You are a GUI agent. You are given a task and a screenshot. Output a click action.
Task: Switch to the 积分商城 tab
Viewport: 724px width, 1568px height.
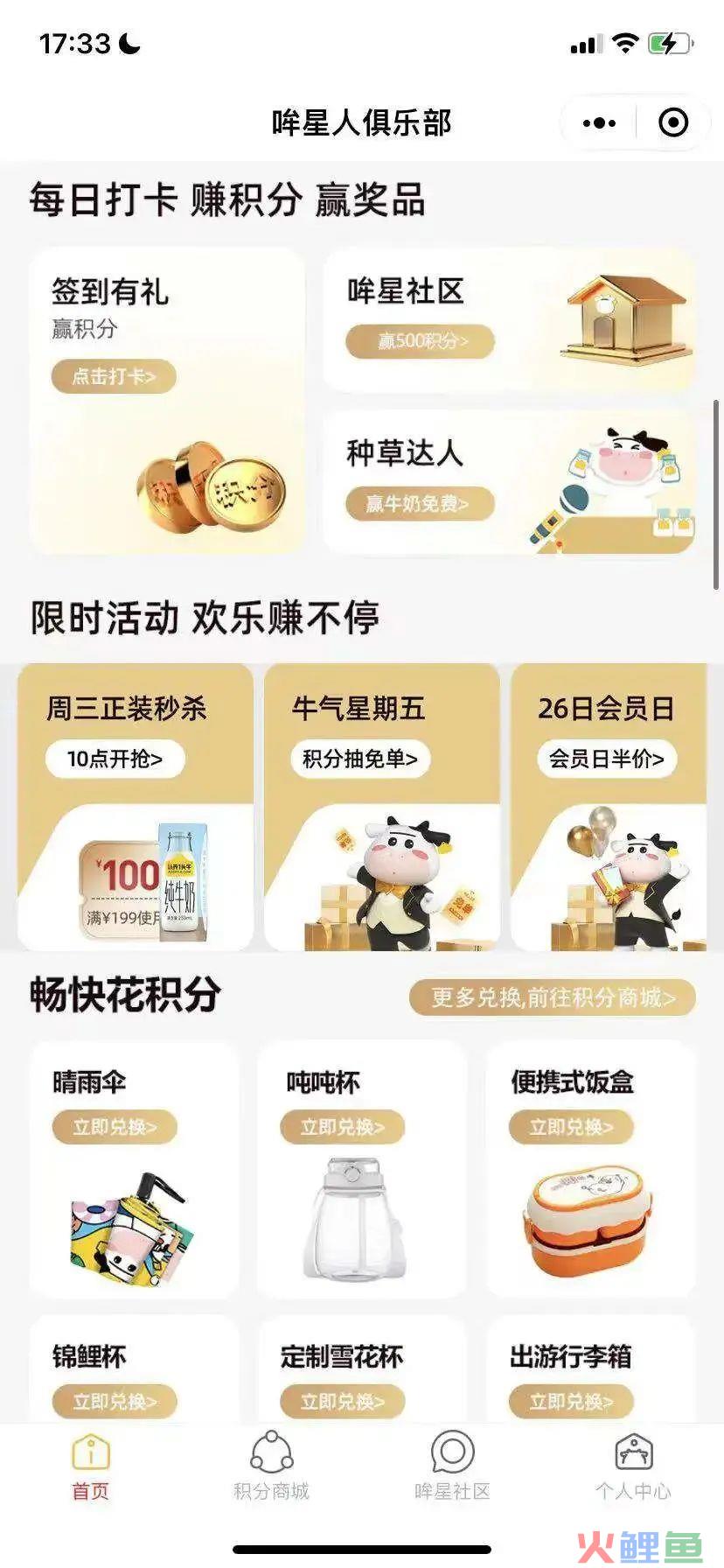pyautogui.click(x=271, y=1466)
